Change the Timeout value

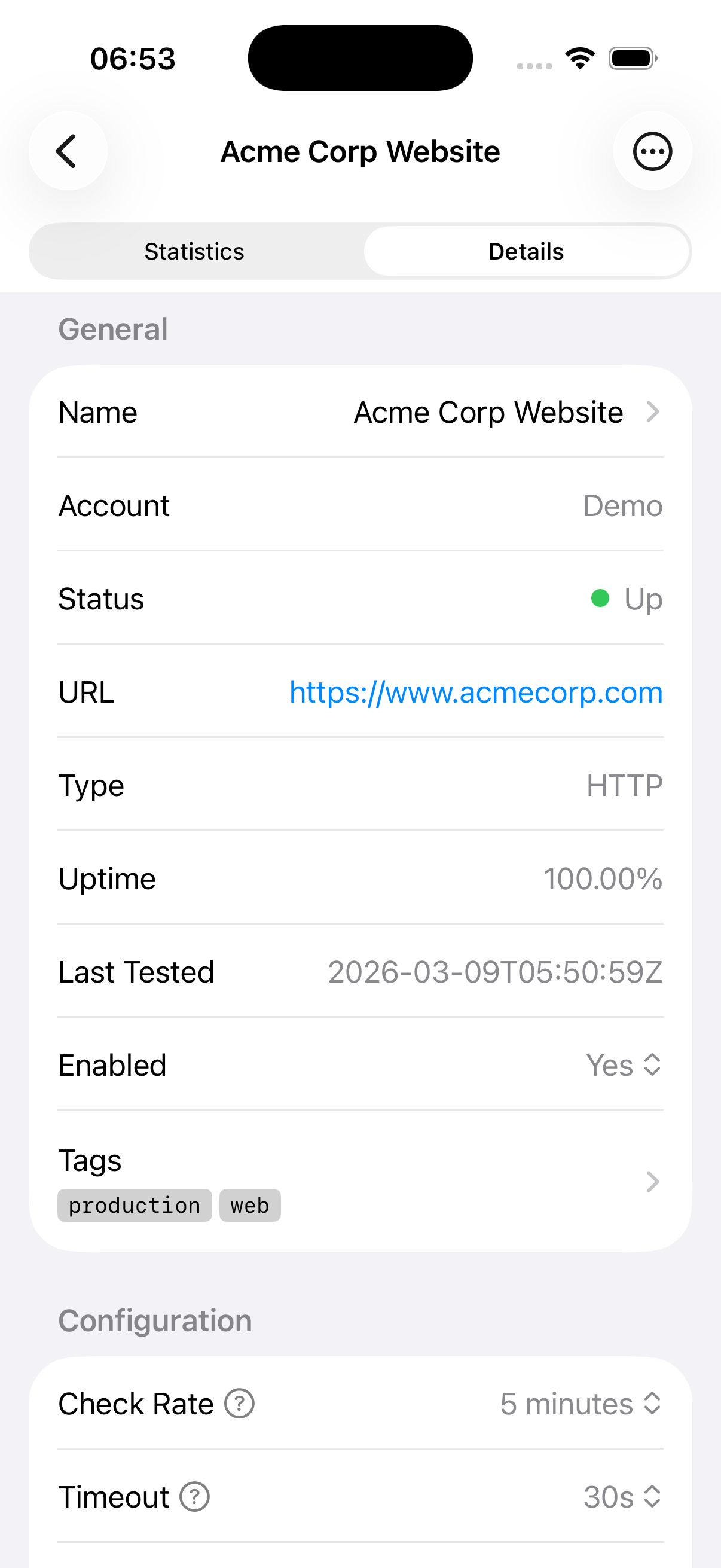pos(622,1497)
